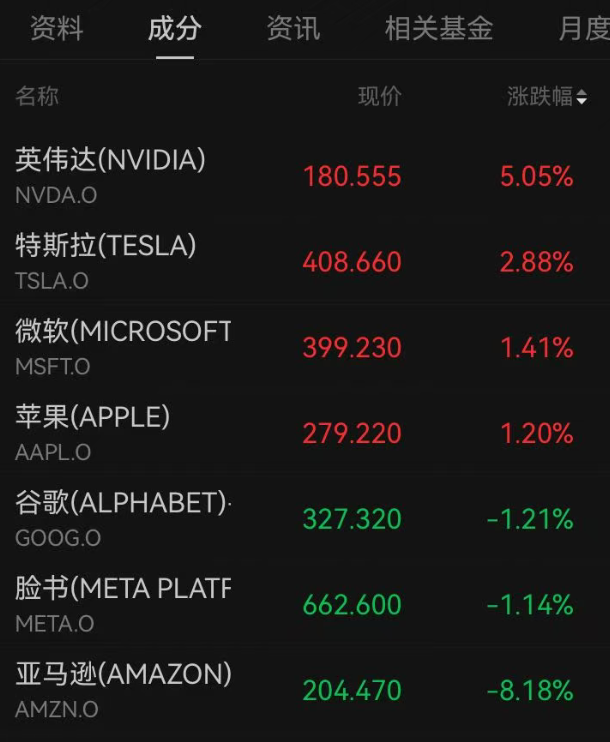Switch to the 资料 tab
The height and width of the screenshot is (742, 610).
click(56, 29)
